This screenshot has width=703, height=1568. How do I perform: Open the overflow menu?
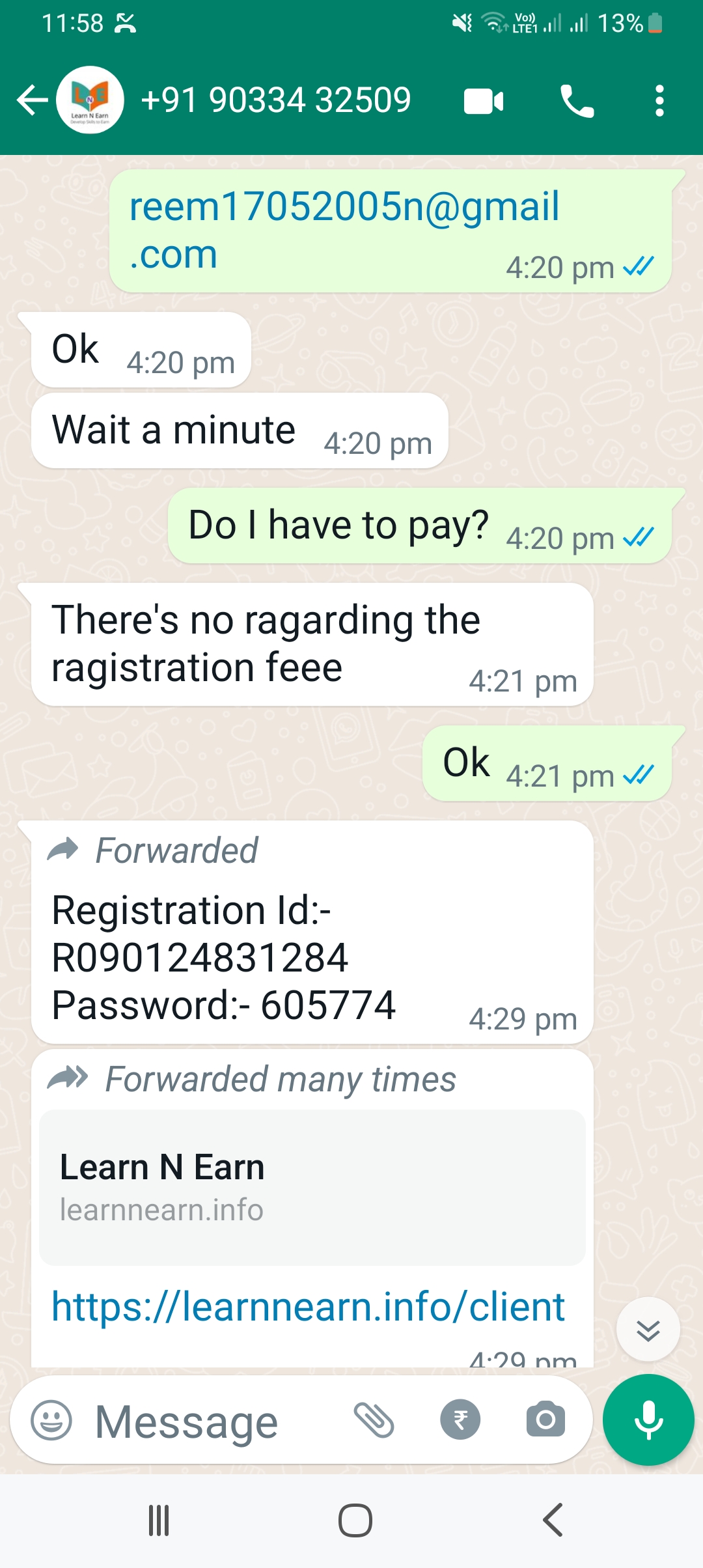tap(659, 102)
